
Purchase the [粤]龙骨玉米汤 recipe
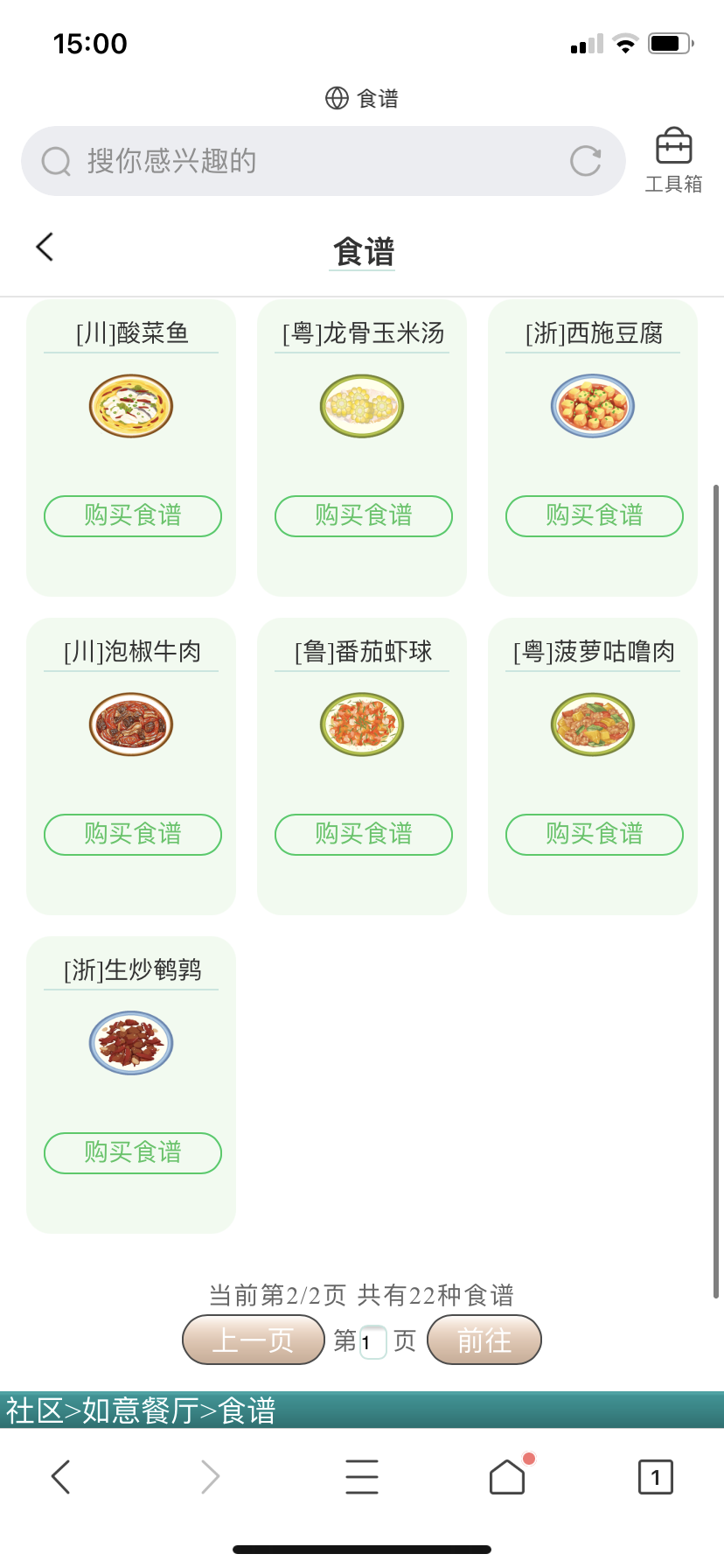(362, 516)
